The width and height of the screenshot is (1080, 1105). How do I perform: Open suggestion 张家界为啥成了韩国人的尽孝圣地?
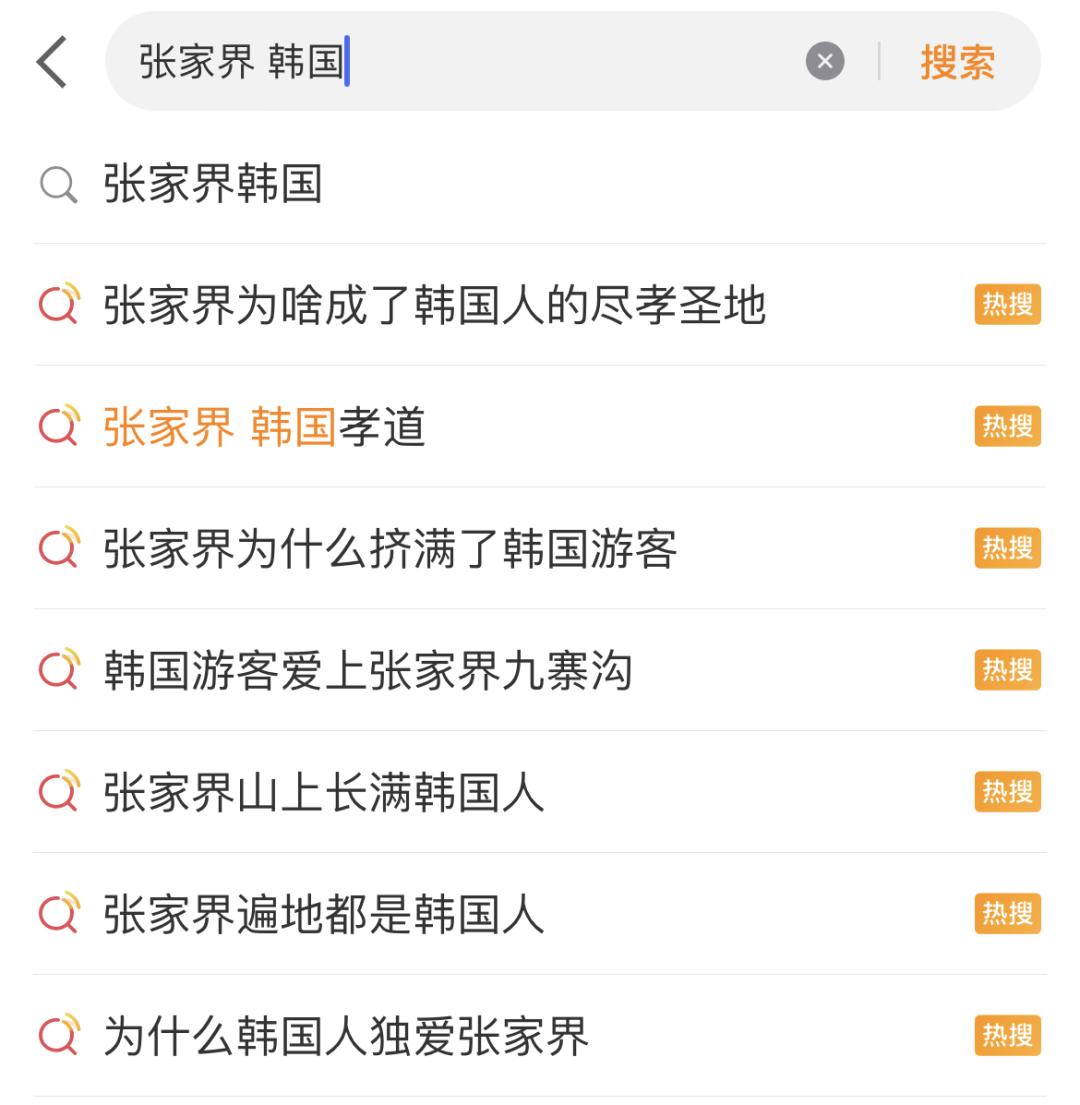click(x=434, y=305)
